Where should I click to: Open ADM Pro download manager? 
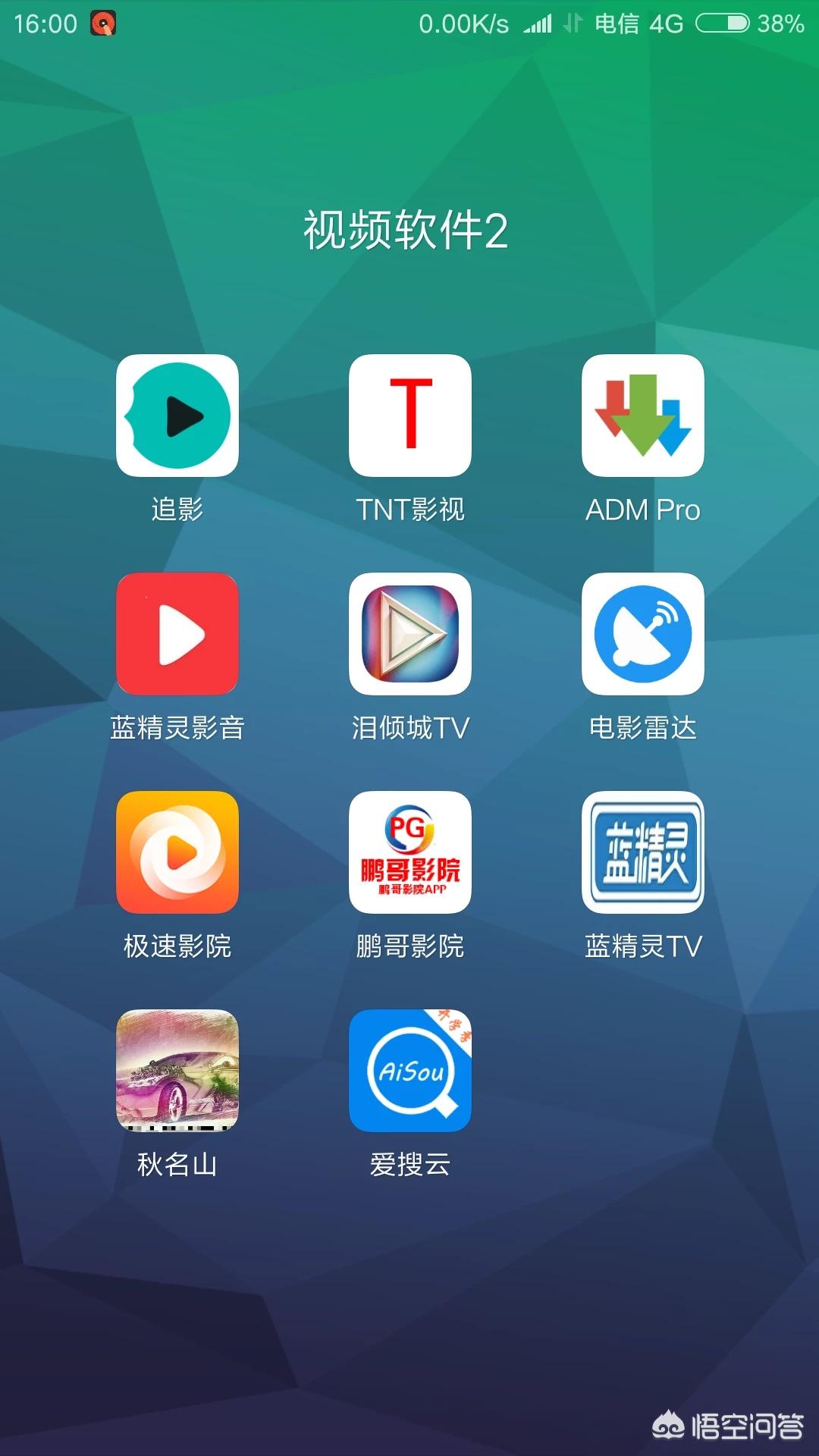point(643,416)
